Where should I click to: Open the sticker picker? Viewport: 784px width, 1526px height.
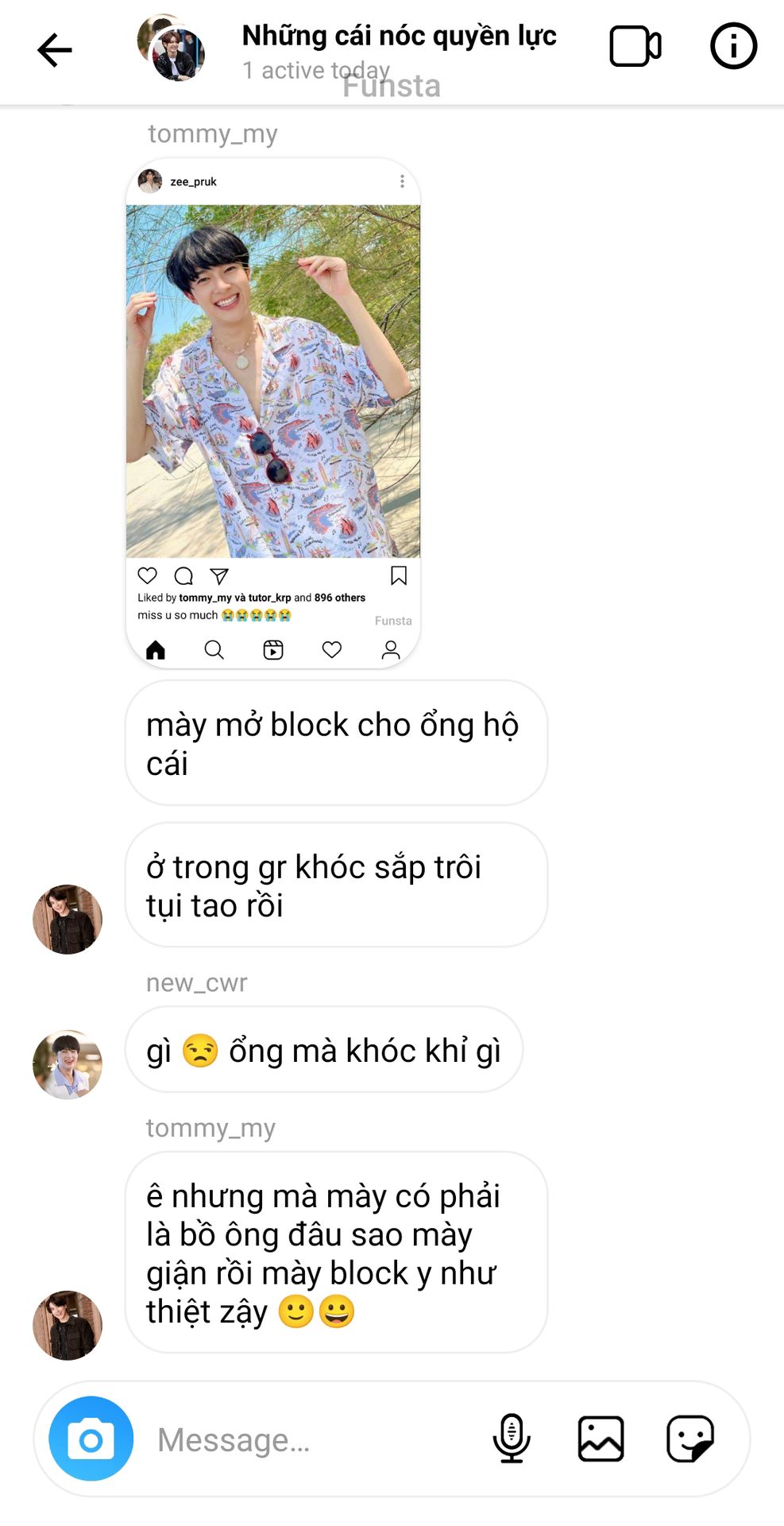point(689,1439)
